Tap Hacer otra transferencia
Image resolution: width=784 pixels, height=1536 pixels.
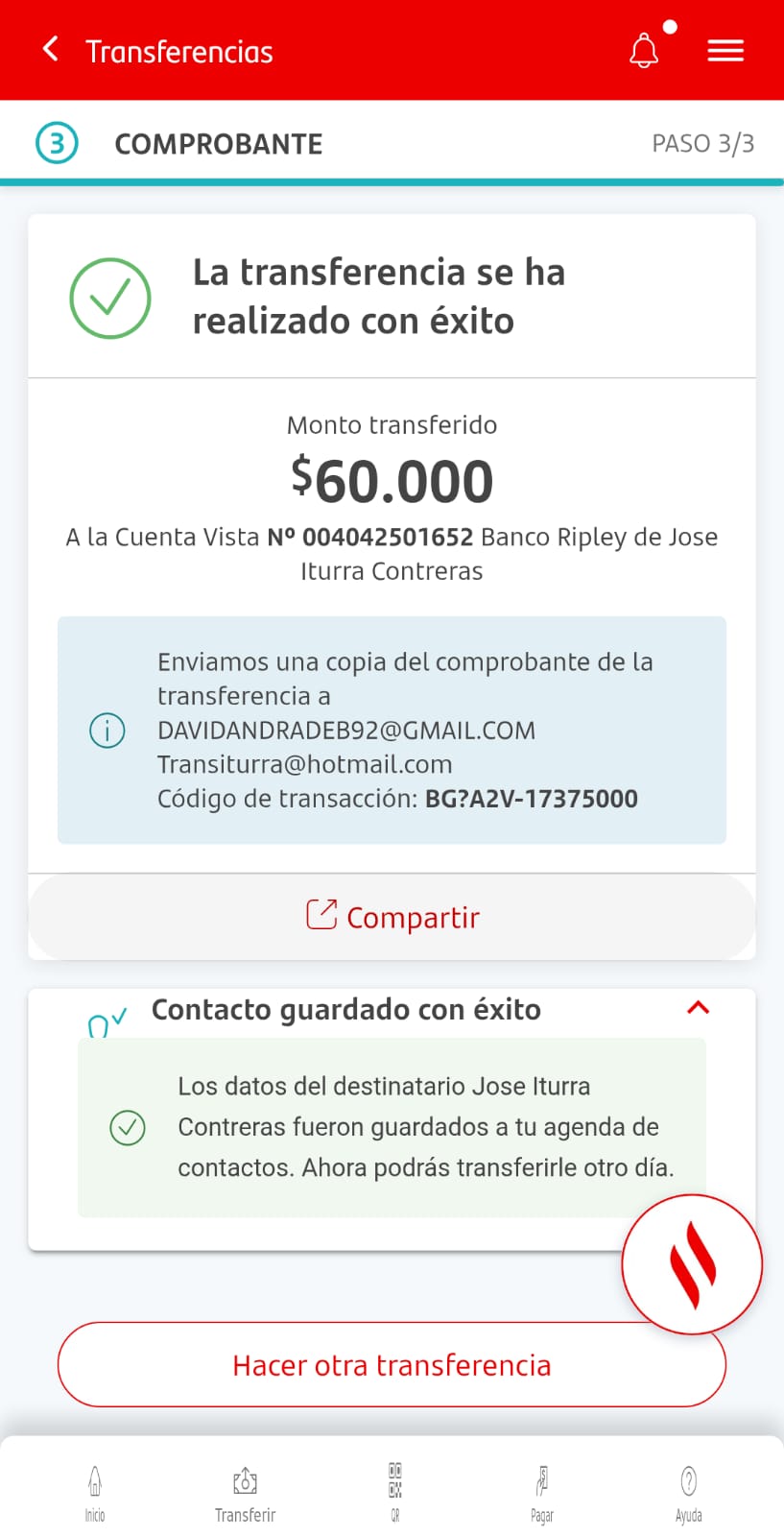392,1364
